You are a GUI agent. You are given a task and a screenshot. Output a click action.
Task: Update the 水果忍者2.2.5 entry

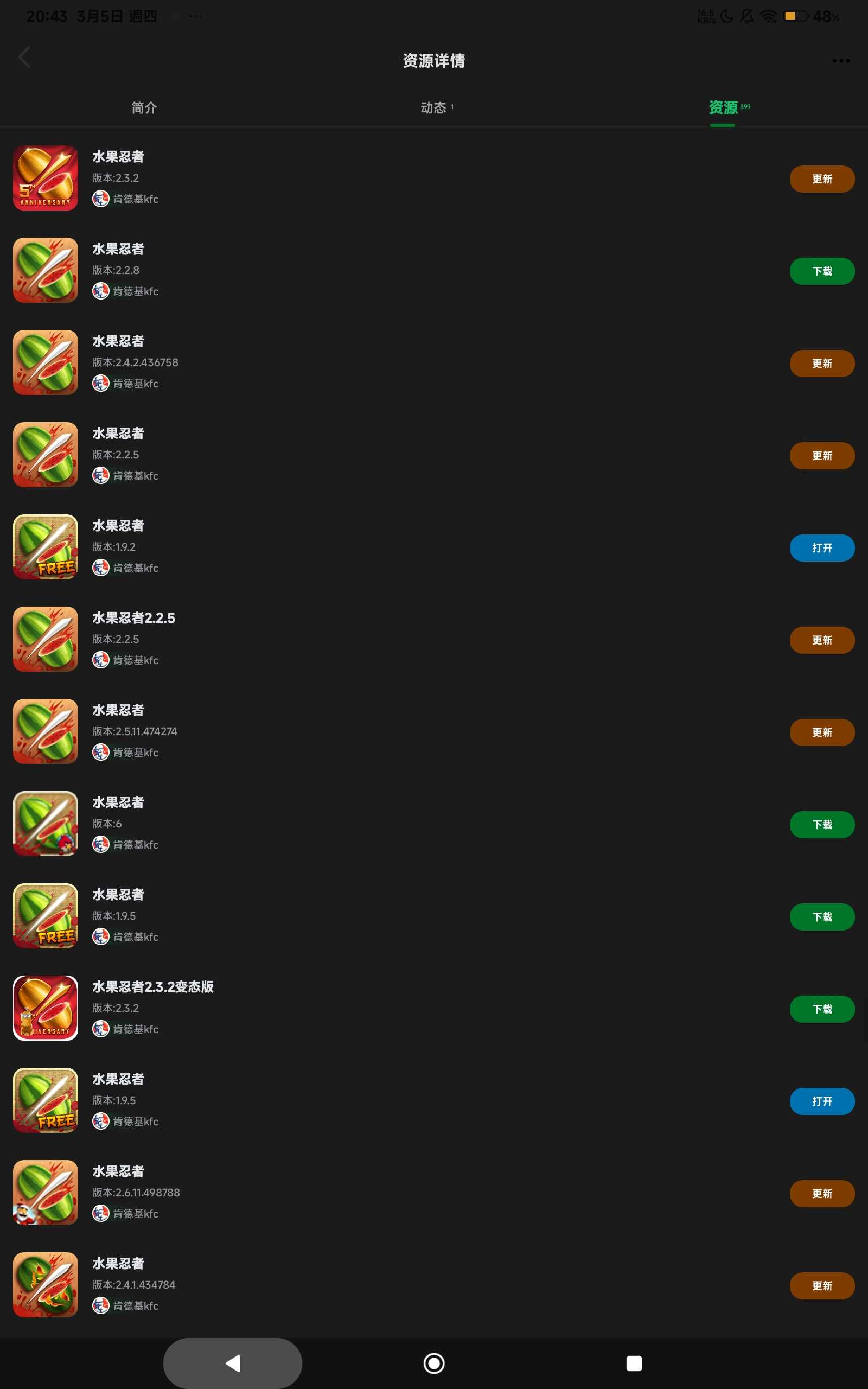pyautogui.click(x=821, y=640)
